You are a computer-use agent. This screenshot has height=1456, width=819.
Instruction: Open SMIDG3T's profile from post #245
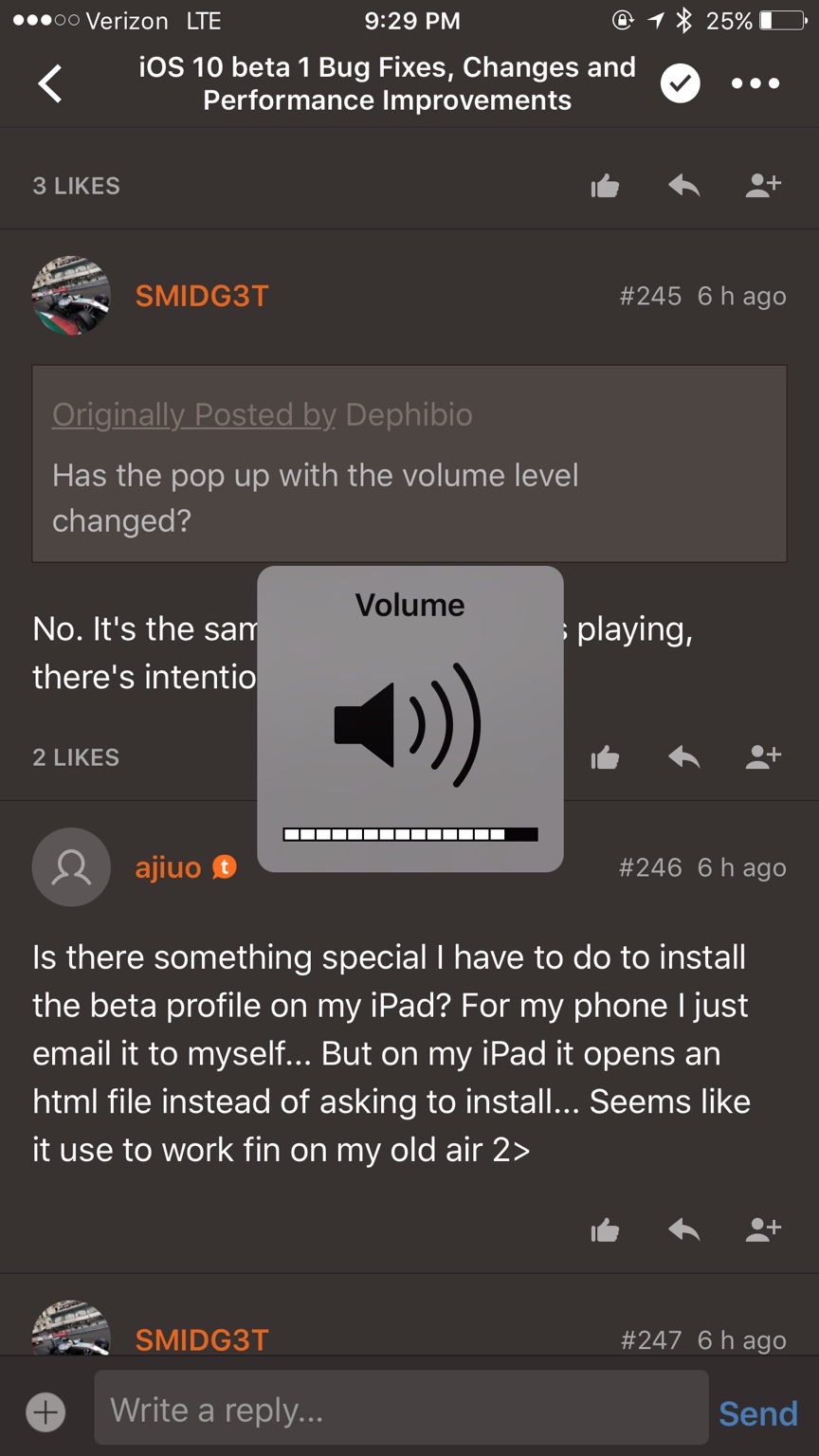[x=202, y=296]
